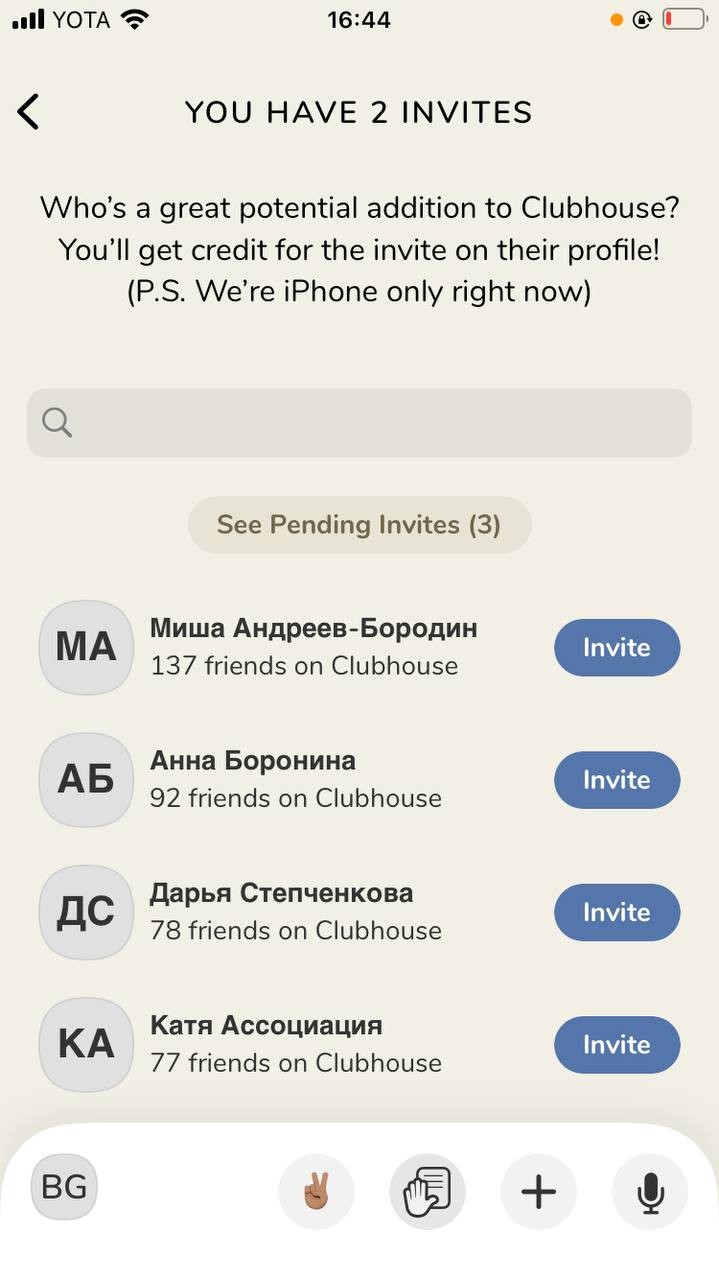Screen dimensions: 719x1280
Task: Tap the peace-sign leave quietly button
Action: tap(316, 1191)
